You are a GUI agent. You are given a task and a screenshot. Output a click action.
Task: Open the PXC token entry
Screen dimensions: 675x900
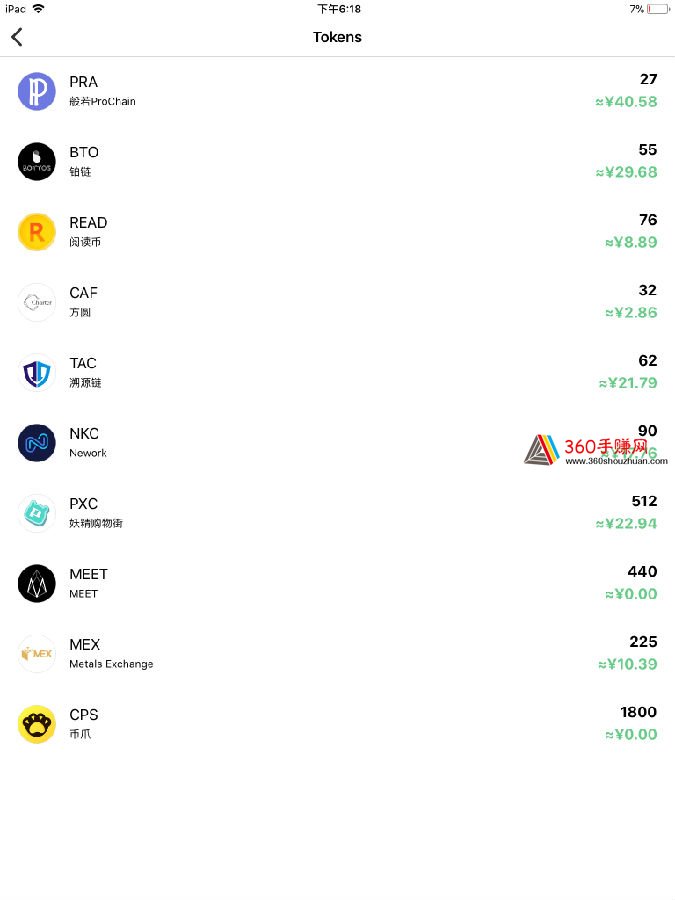337,513
